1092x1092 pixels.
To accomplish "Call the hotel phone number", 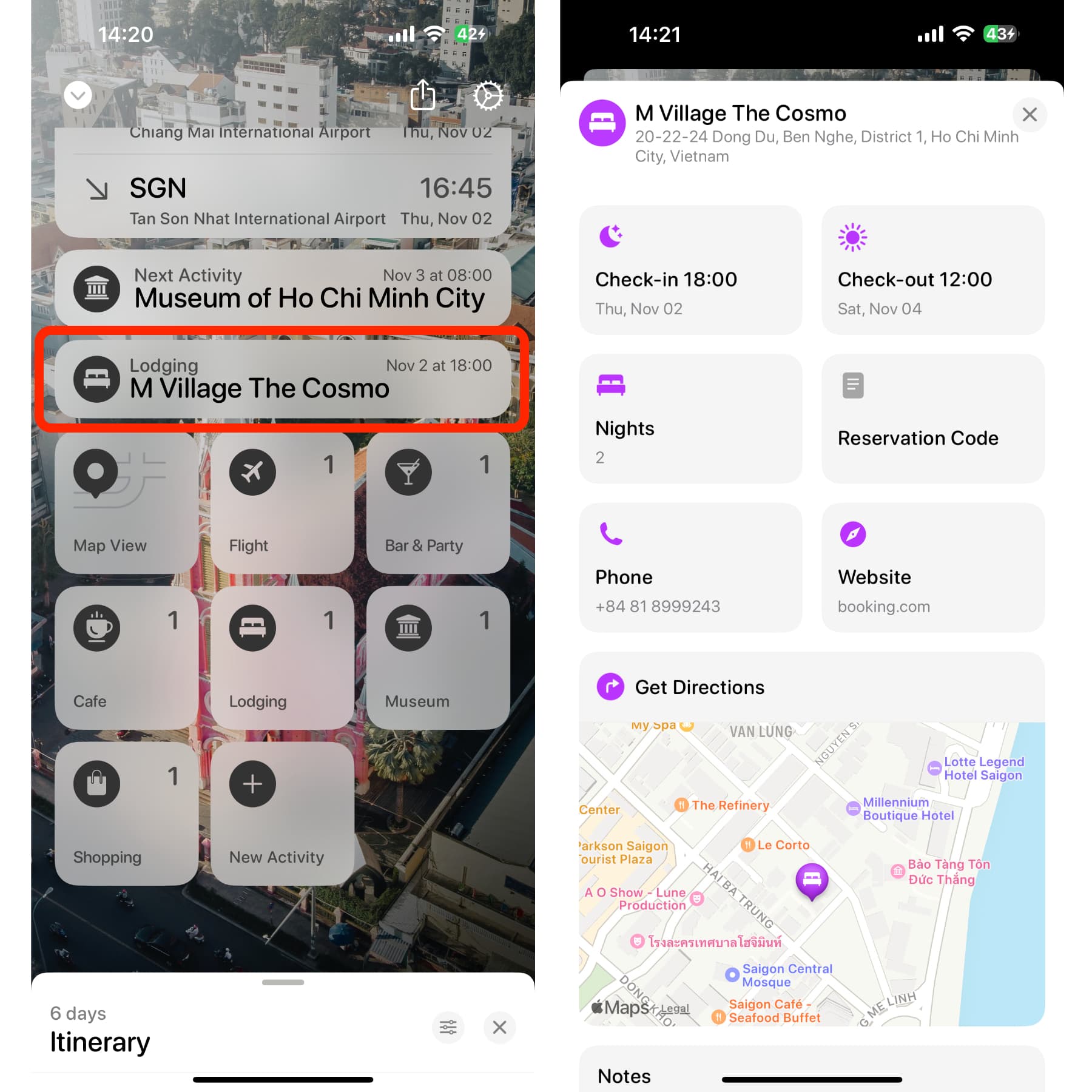I will pyautogui.click(x=690, y=568).
